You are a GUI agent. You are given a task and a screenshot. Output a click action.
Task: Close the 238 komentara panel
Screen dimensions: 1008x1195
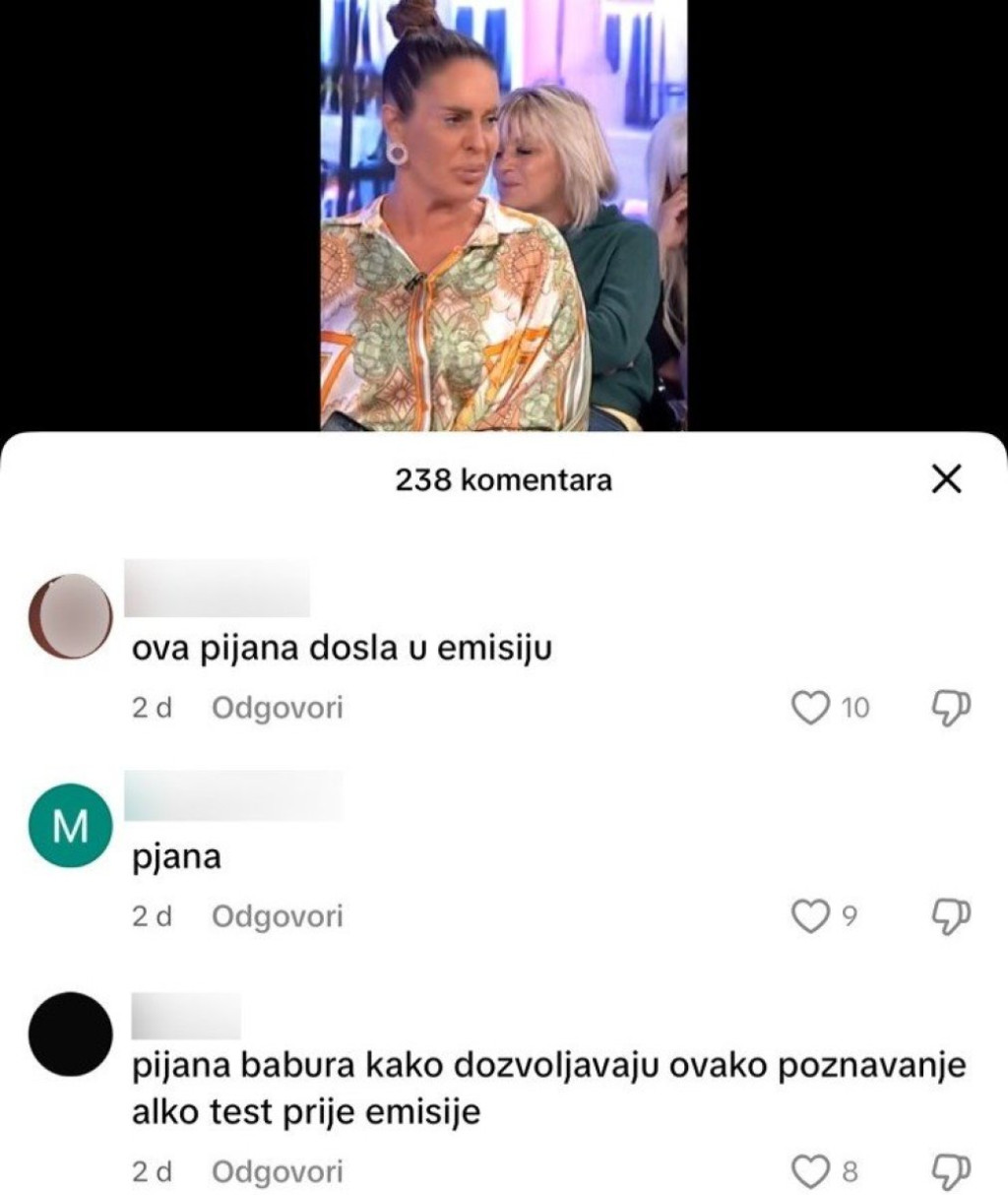945,479
